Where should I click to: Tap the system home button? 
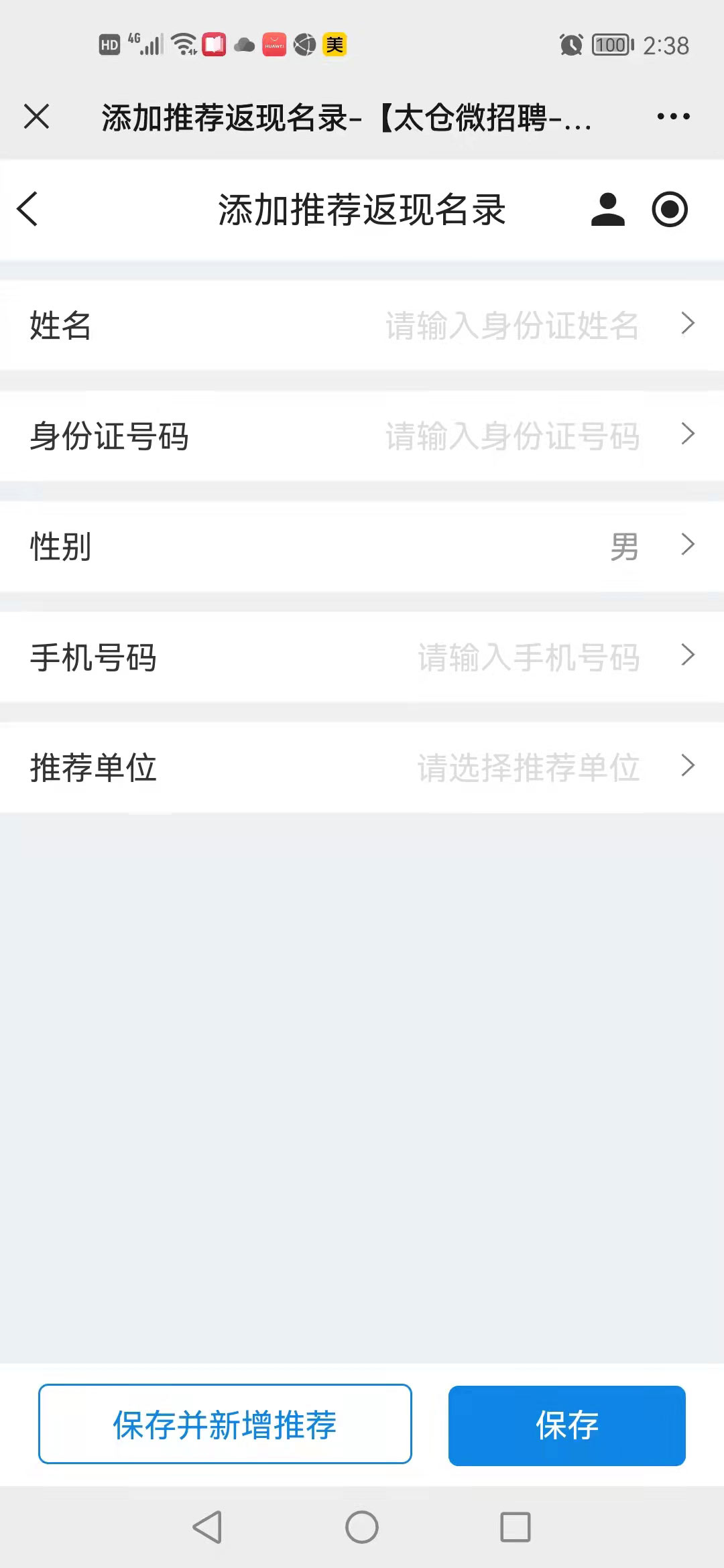click(362, 1527)
